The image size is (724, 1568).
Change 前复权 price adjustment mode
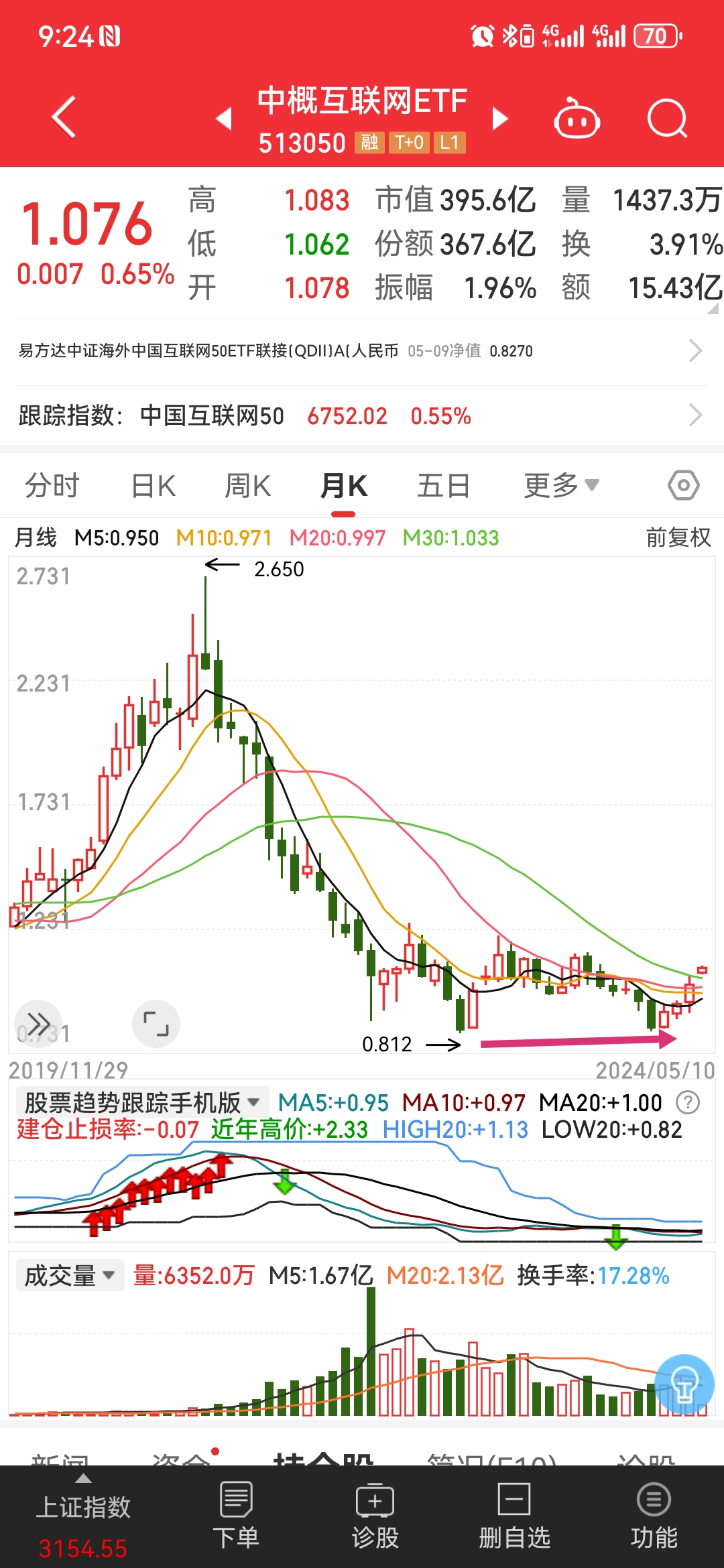[x=678, y=537]
